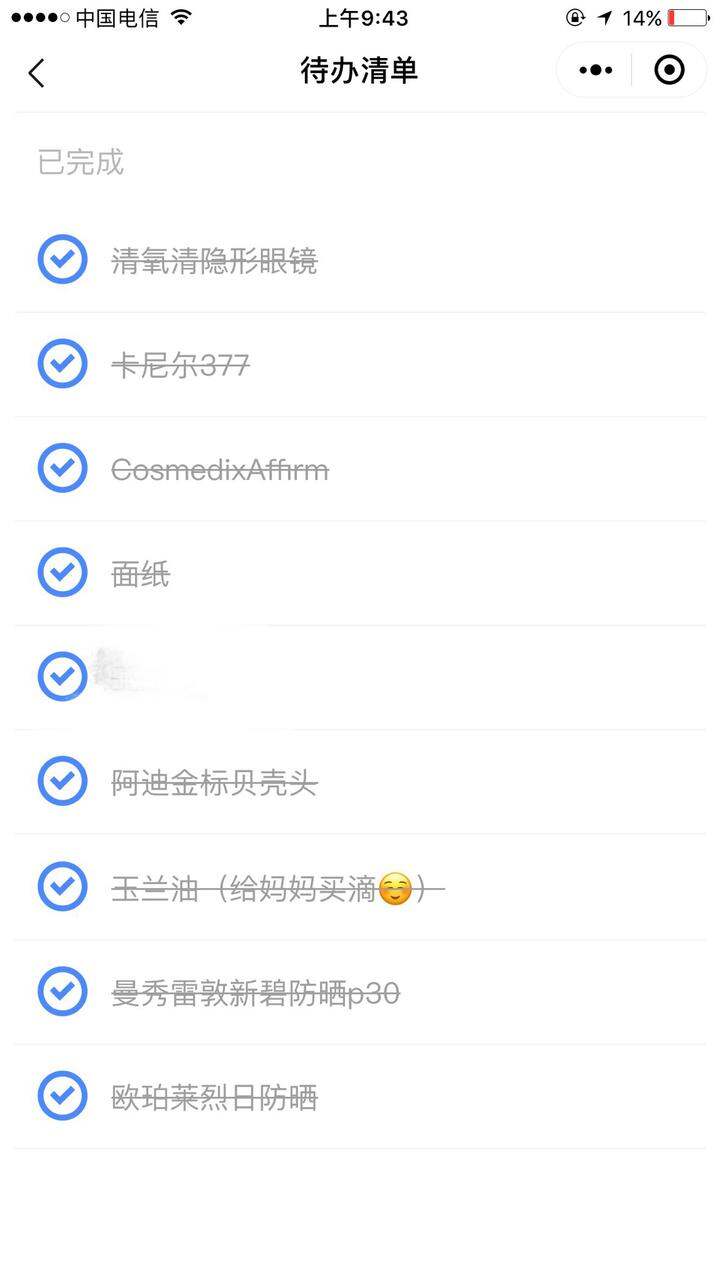Uncheck the 面纸 item
The width and height of the screenshot is (720, 1280).
point(62,572)
